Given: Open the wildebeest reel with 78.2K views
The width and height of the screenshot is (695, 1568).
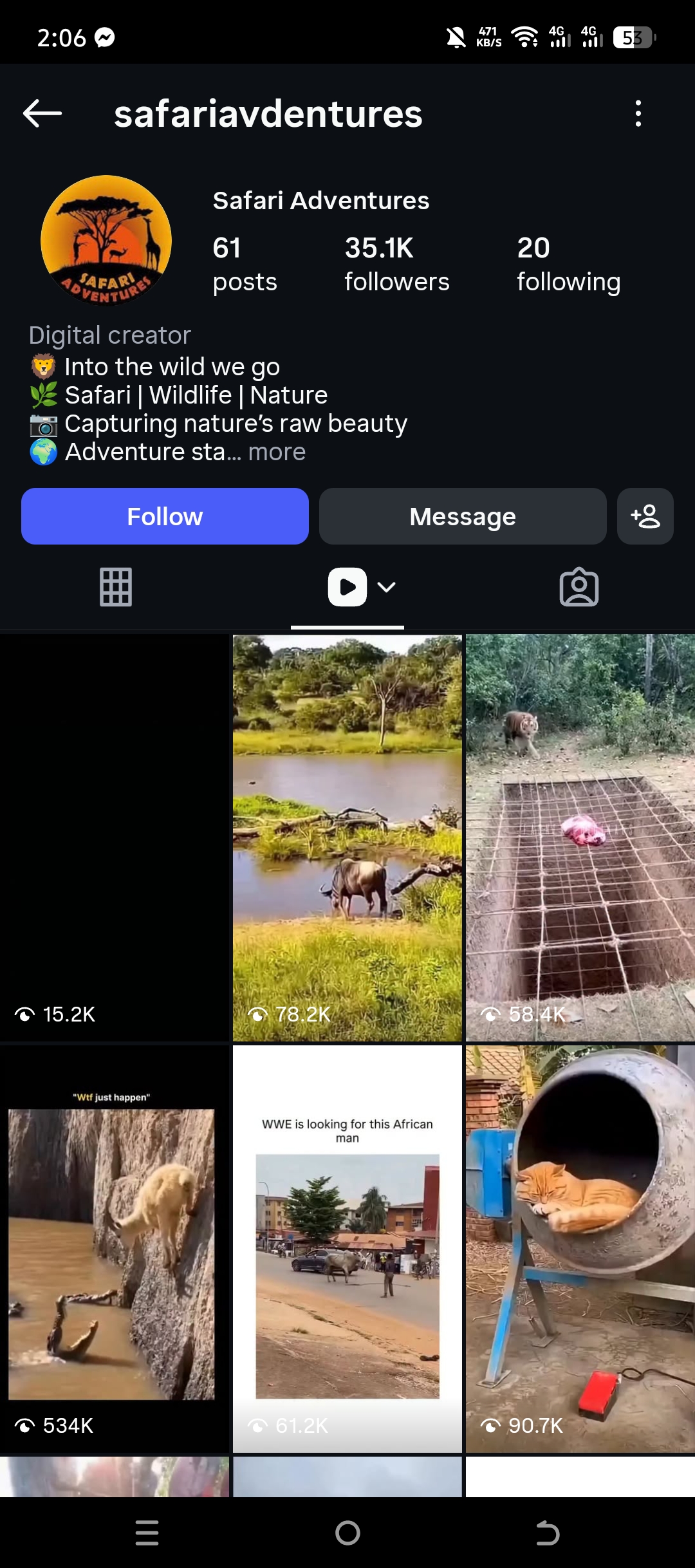Looking at the screenshot, I should click(x=347, y=837).
